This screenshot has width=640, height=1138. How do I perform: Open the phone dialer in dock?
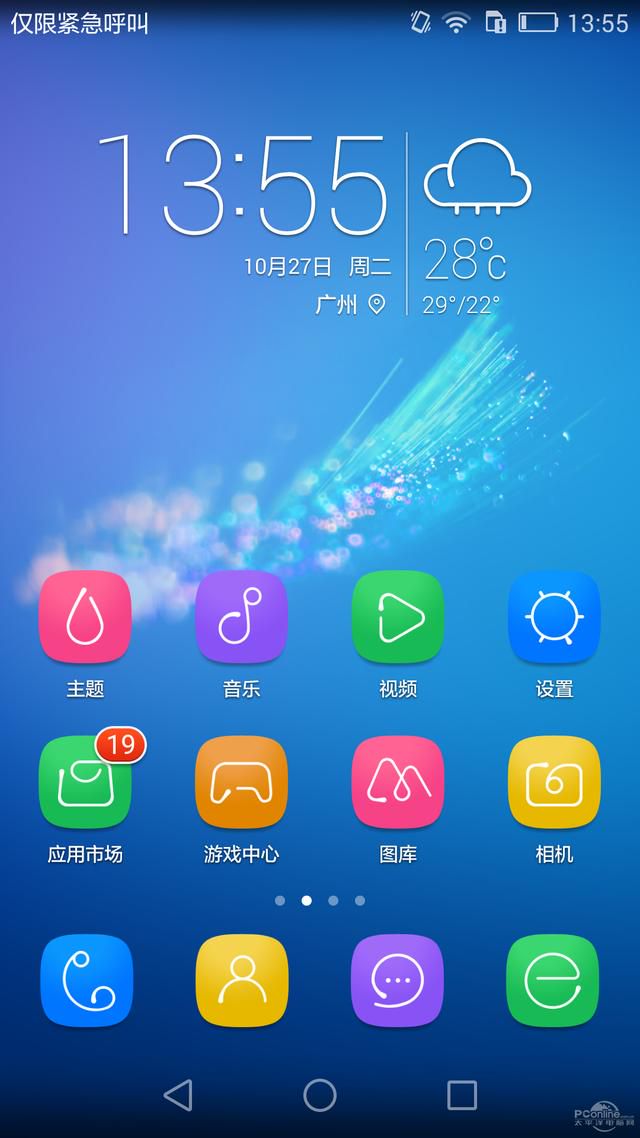click(x=86, y=980)
